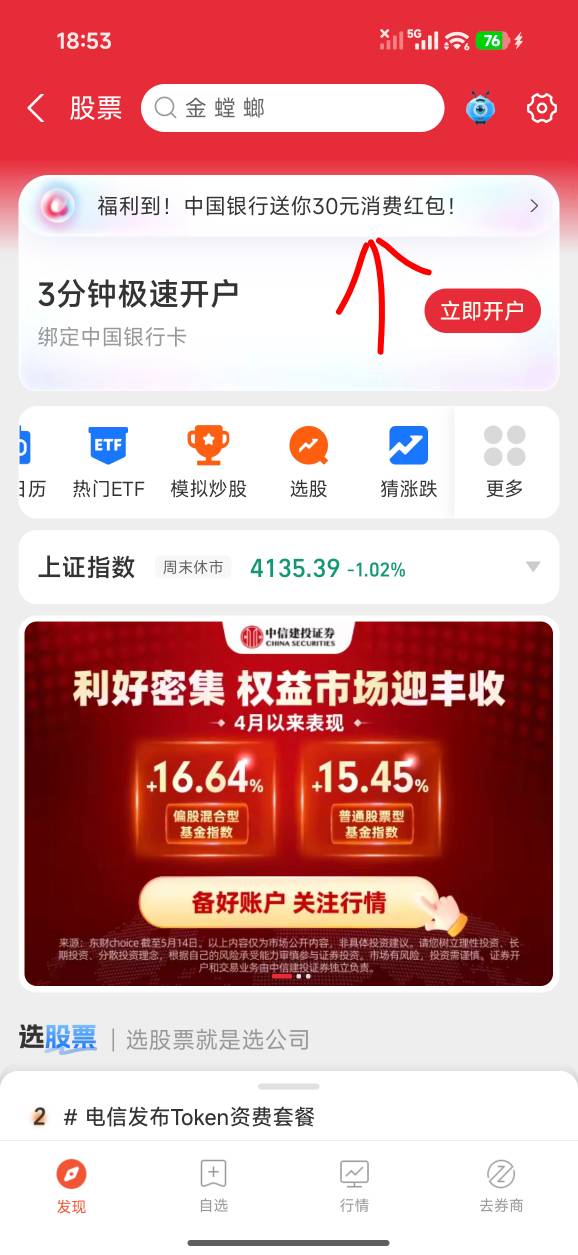The image size is (578, 1255).
Task: Open the 选股 shortcut
Action: 308,462
